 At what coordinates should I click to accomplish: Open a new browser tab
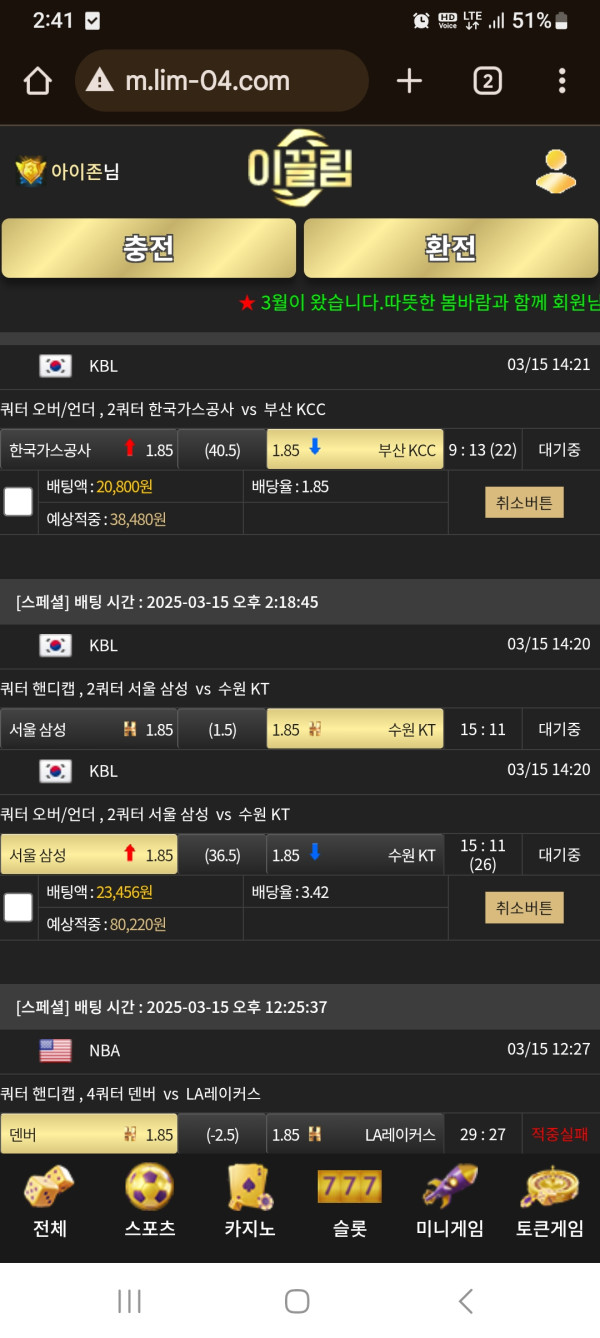pyautogui.click(x=409, y=81)
